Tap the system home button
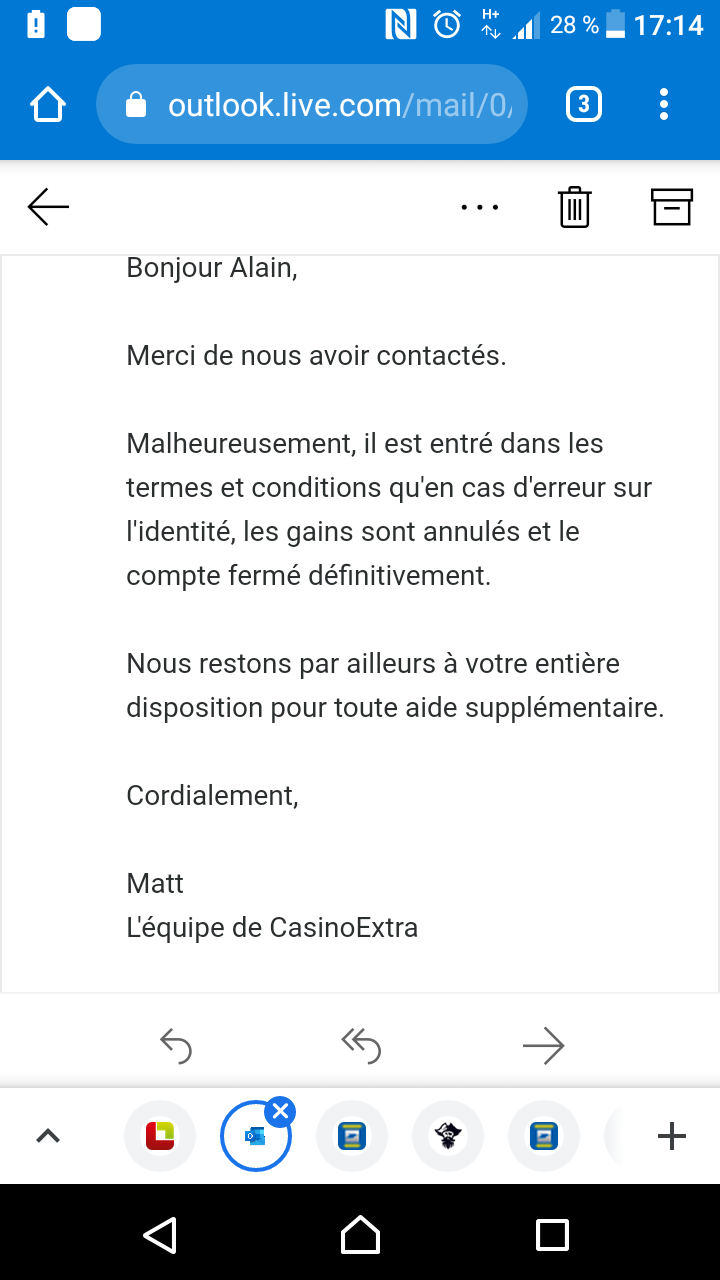 (360, 1235)
